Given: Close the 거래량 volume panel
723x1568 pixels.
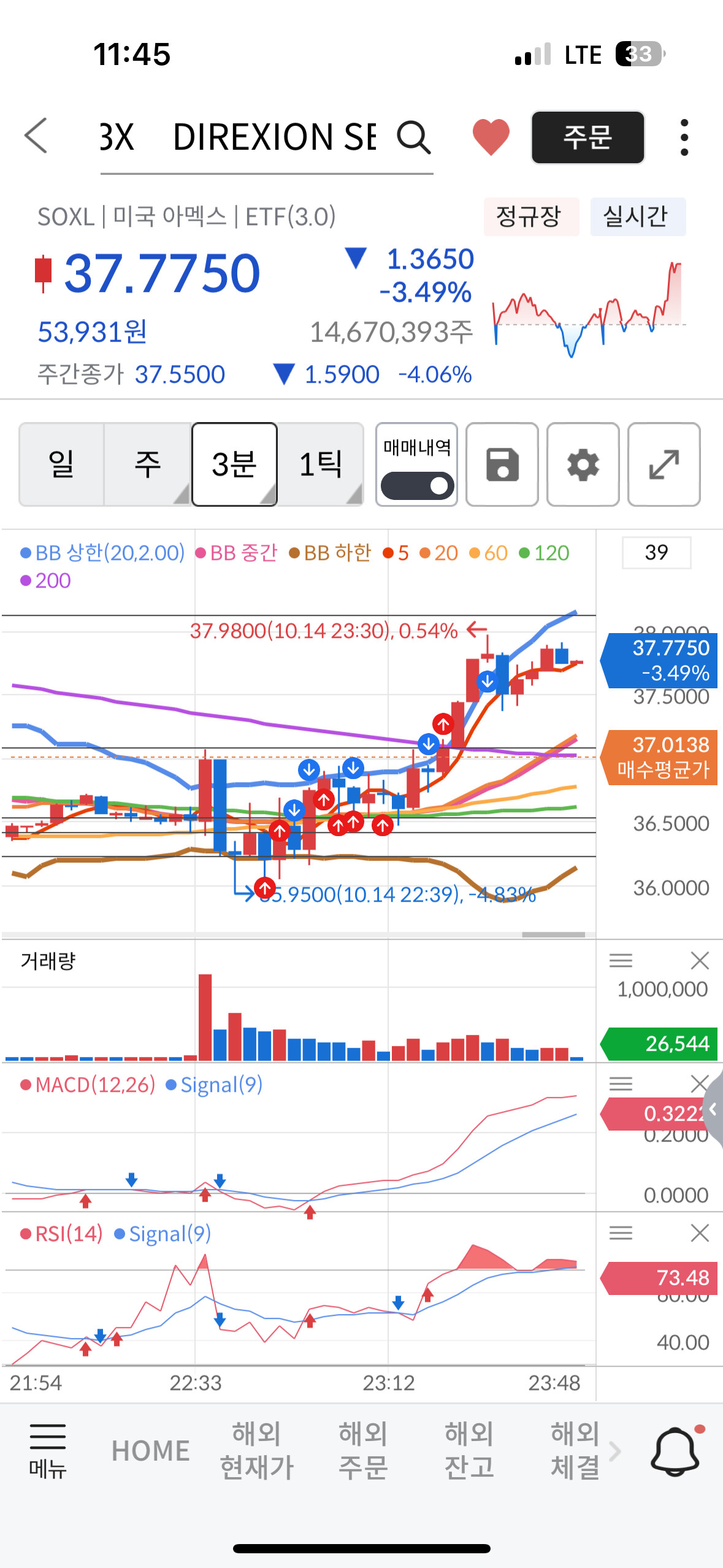Looking at the screenshot, I should coord(700,960).
